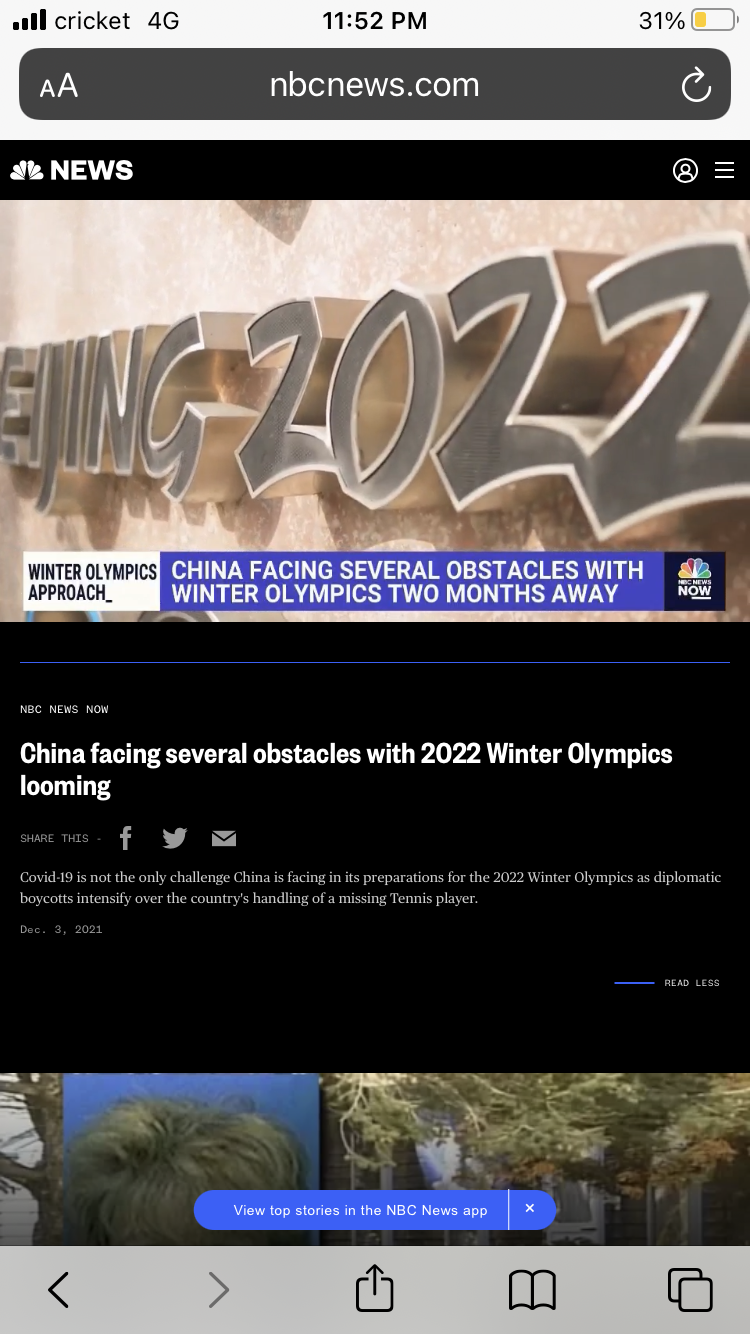Play the Beijing 2022 video
This screenshot has width=750, height=1334.
coord(375,411)
